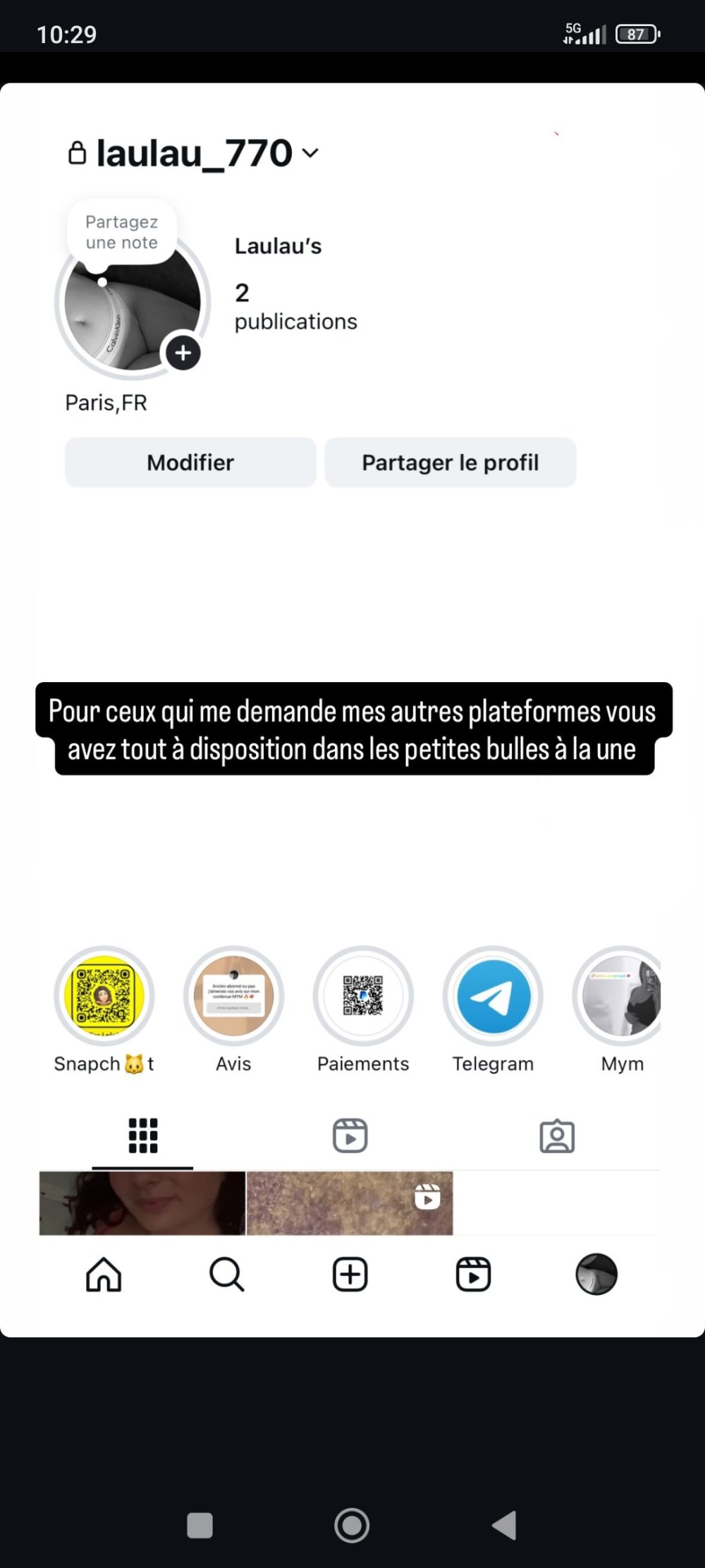Open Reels from the bottom navigation
The height and width of the screenshot is (1568, 705).
pyautogui.click(x=473, y=1274)
